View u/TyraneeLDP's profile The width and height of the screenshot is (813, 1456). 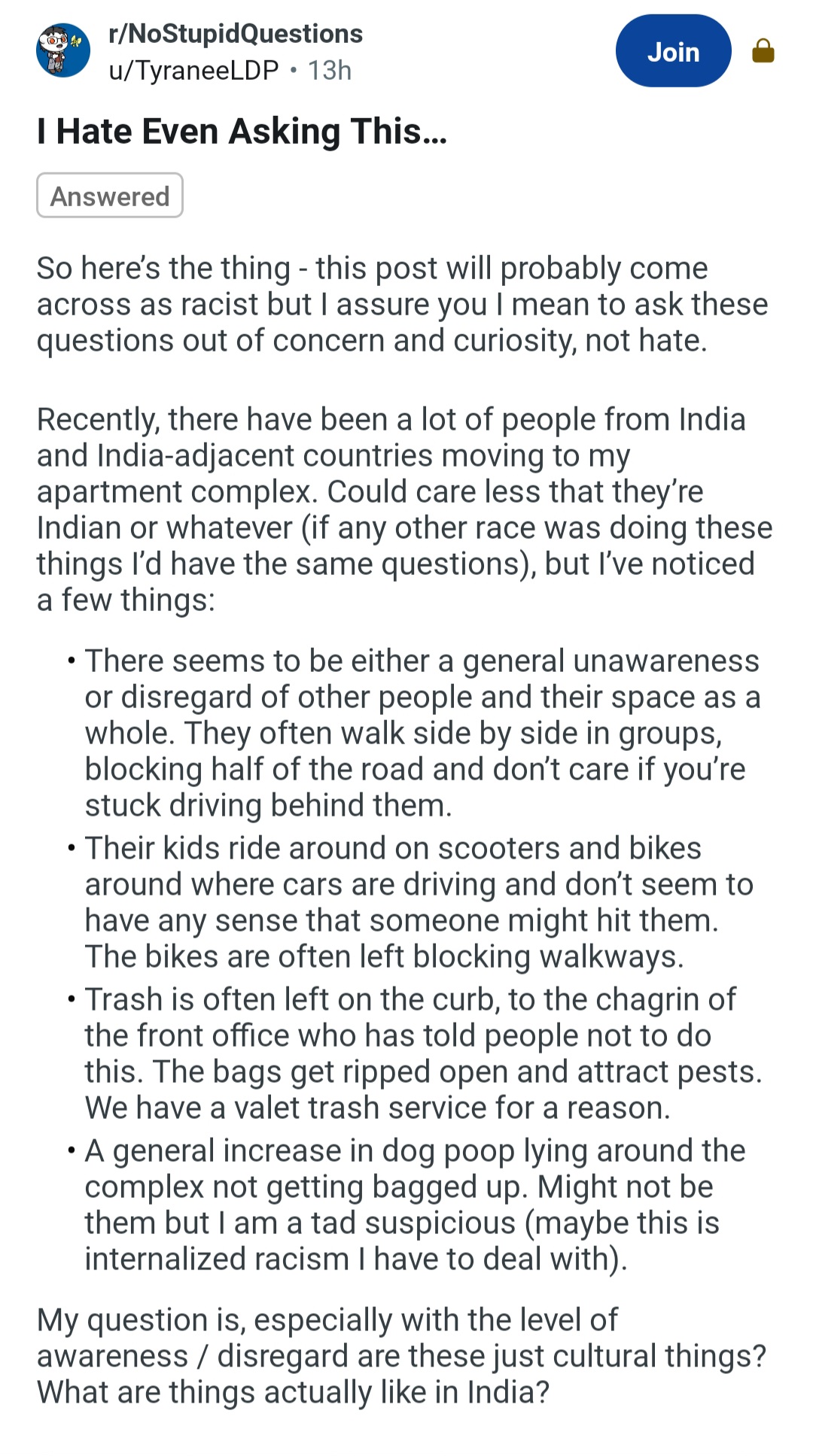[193, 70]
